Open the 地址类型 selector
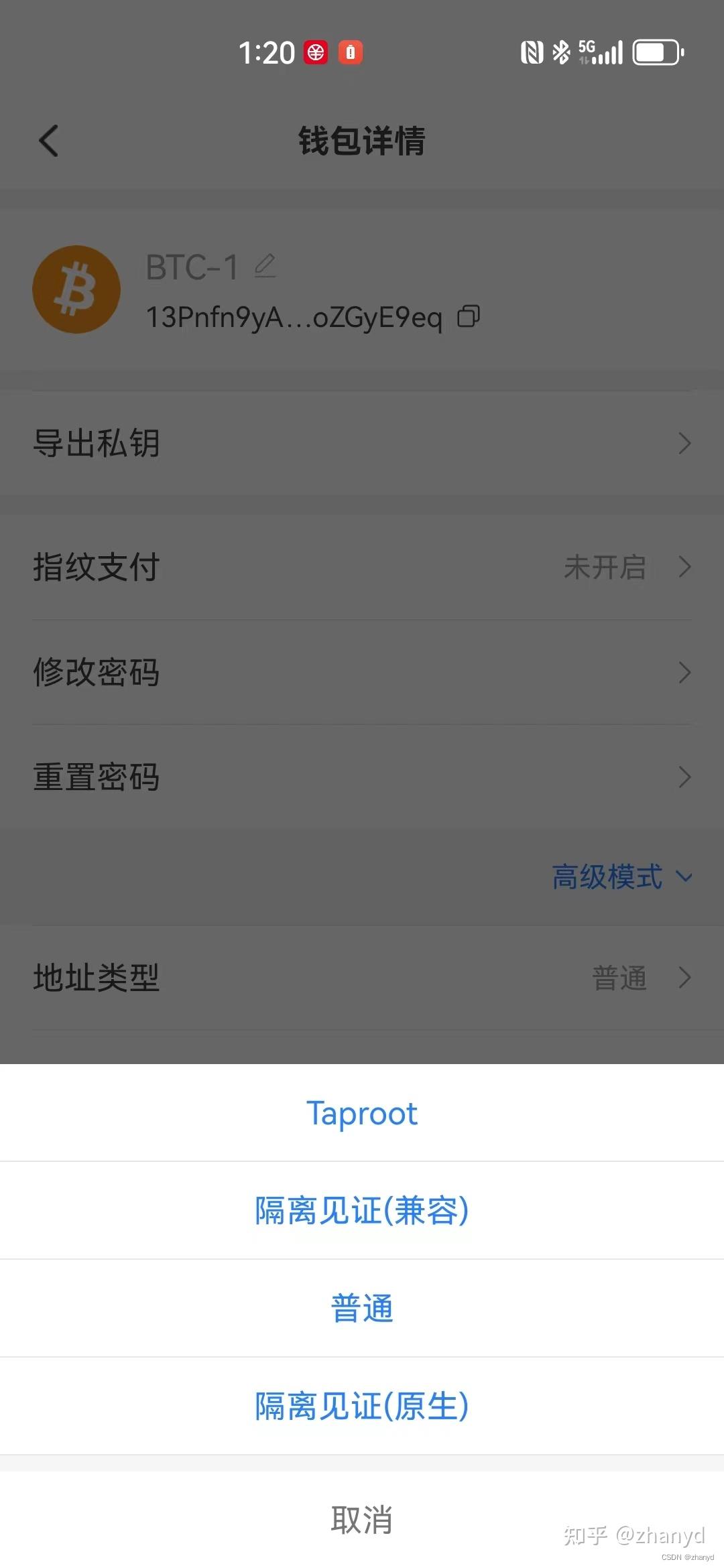This screenshot has width=724, height=1568. [362, 978]
